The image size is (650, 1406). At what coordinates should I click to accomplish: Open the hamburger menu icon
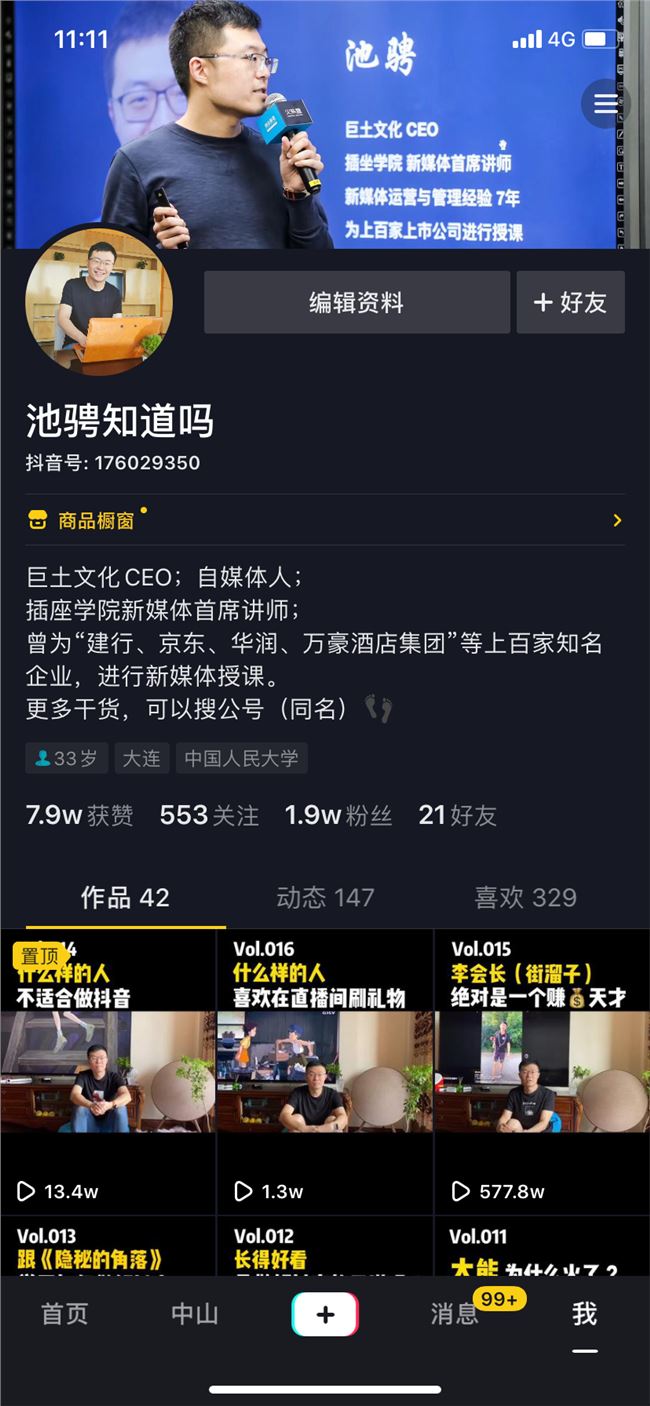coord(606,104)
